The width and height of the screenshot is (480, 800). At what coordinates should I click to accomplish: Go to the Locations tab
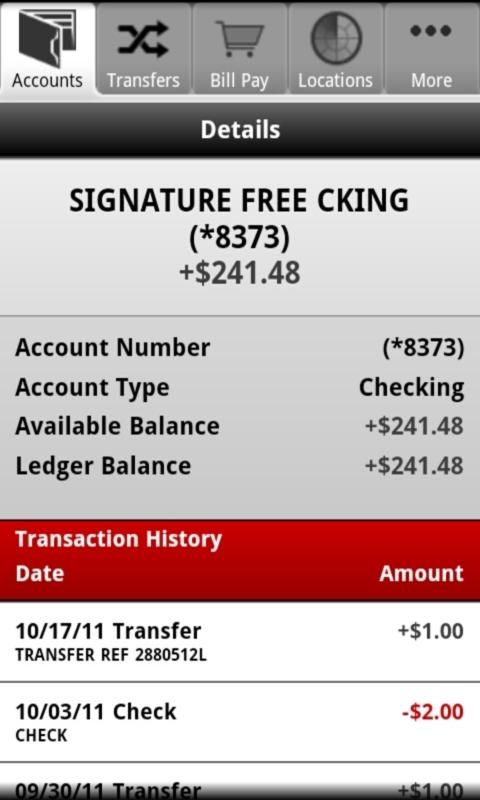tap(336, 49)
